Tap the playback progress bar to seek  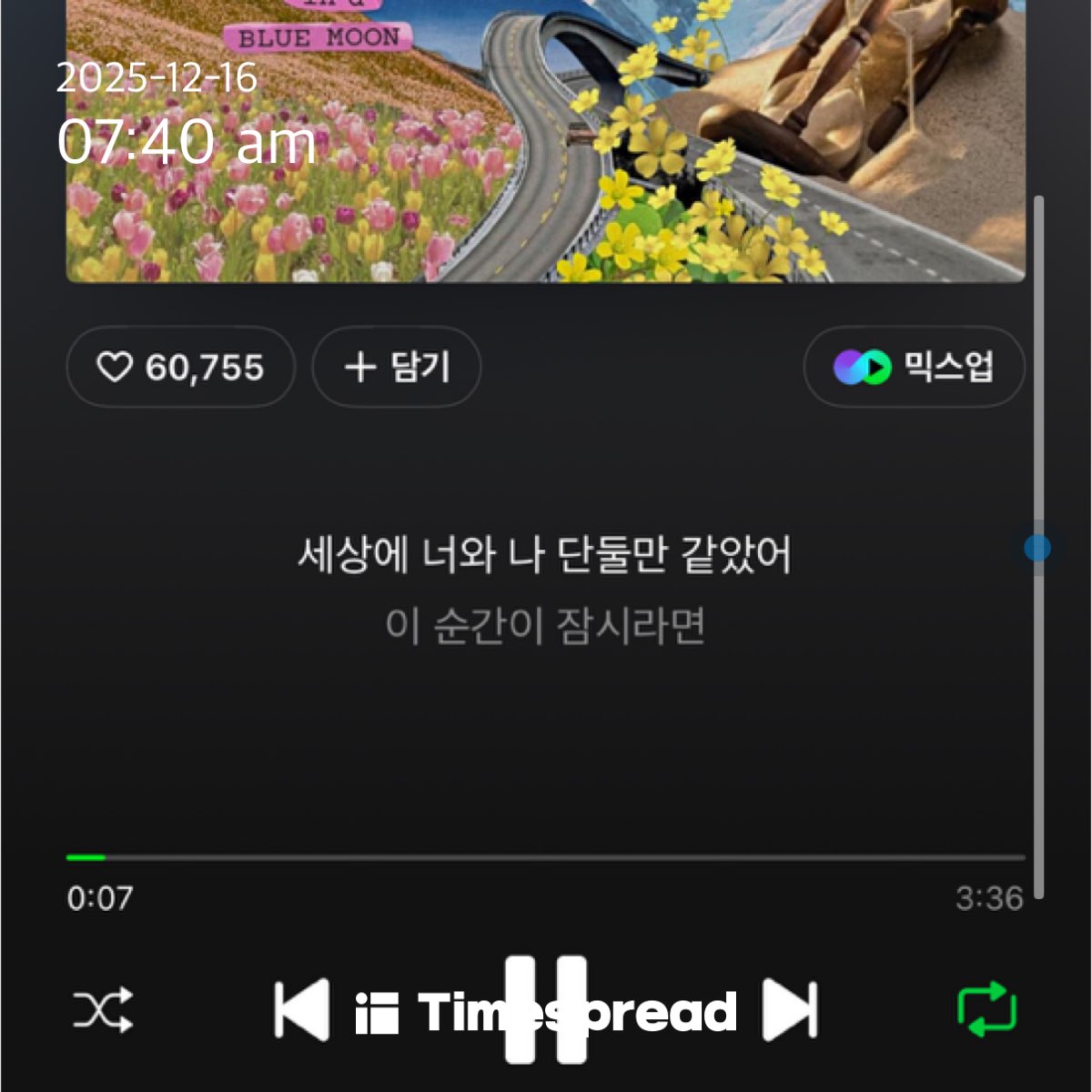coord(546,857)
